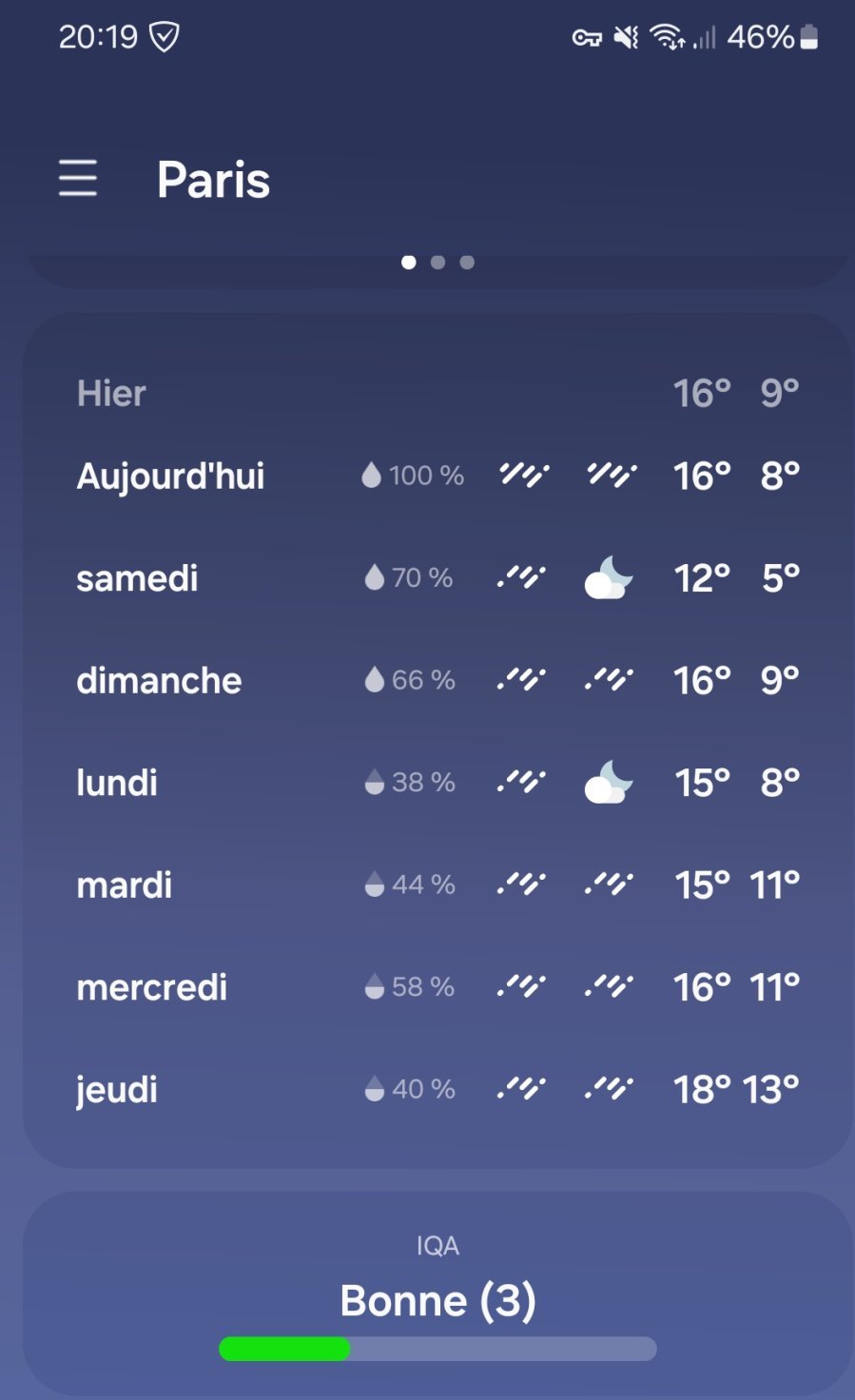Open the IQA air quality card

pos(437,1293)
